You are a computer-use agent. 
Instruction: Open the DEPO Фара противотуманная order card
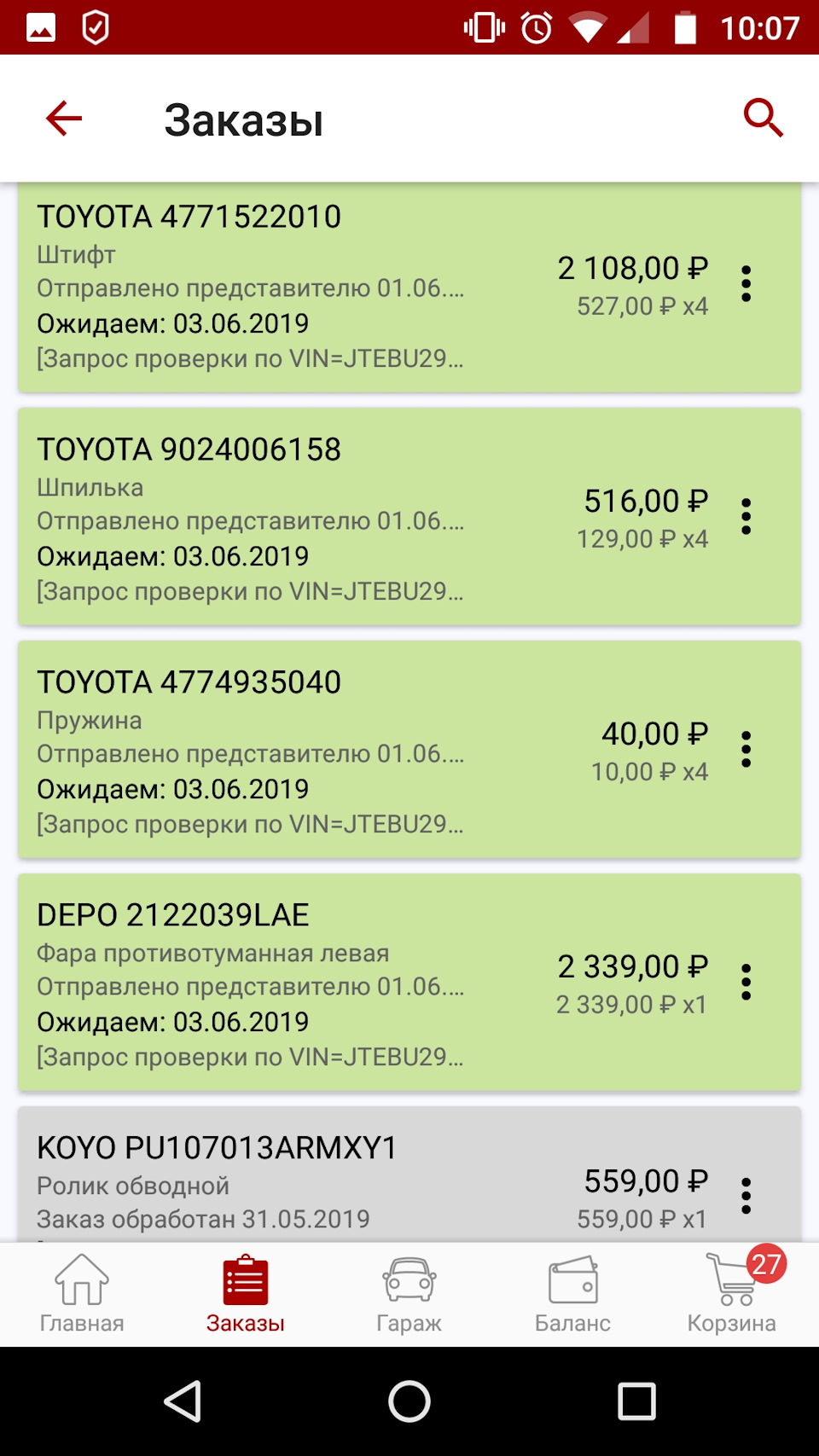click(341, 981)
